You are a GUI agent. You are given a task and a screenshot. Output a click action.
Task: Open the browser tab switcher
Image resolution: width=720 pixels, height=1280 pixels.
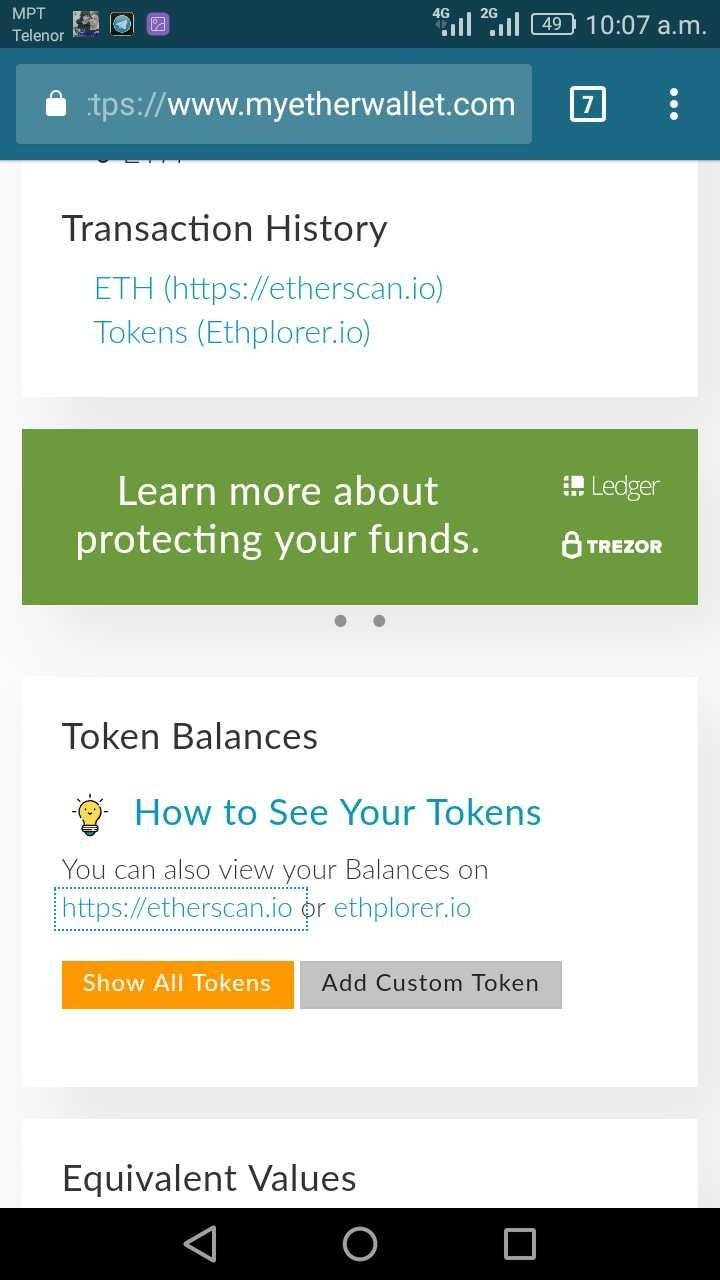pos(587,104)
